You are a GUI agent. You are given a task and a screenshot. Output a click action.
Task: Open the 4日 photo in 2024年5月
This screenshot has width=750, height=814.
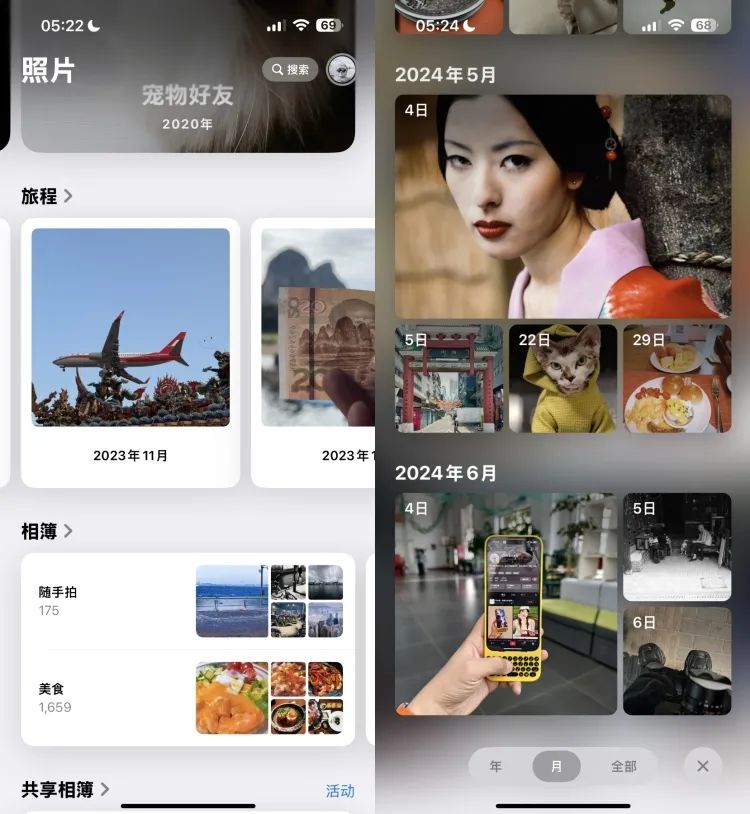point(563,207)
